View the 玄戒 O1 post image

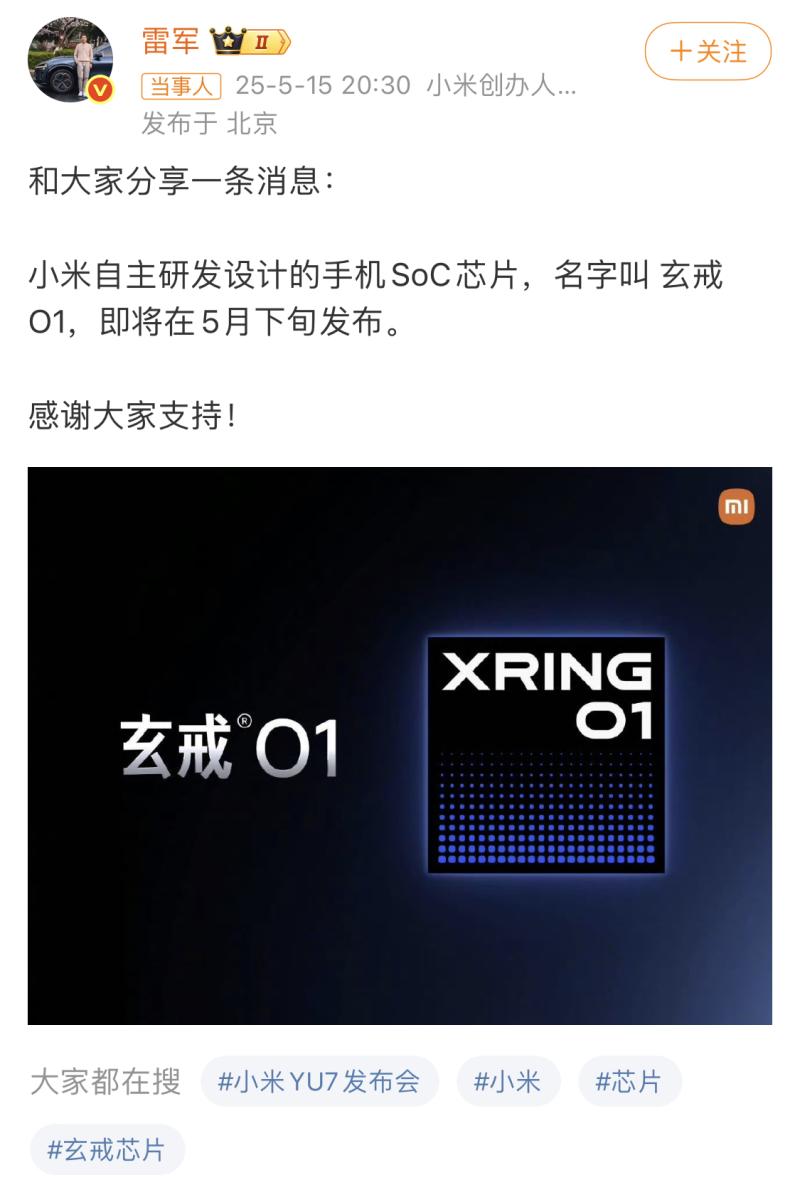point(400,745)
